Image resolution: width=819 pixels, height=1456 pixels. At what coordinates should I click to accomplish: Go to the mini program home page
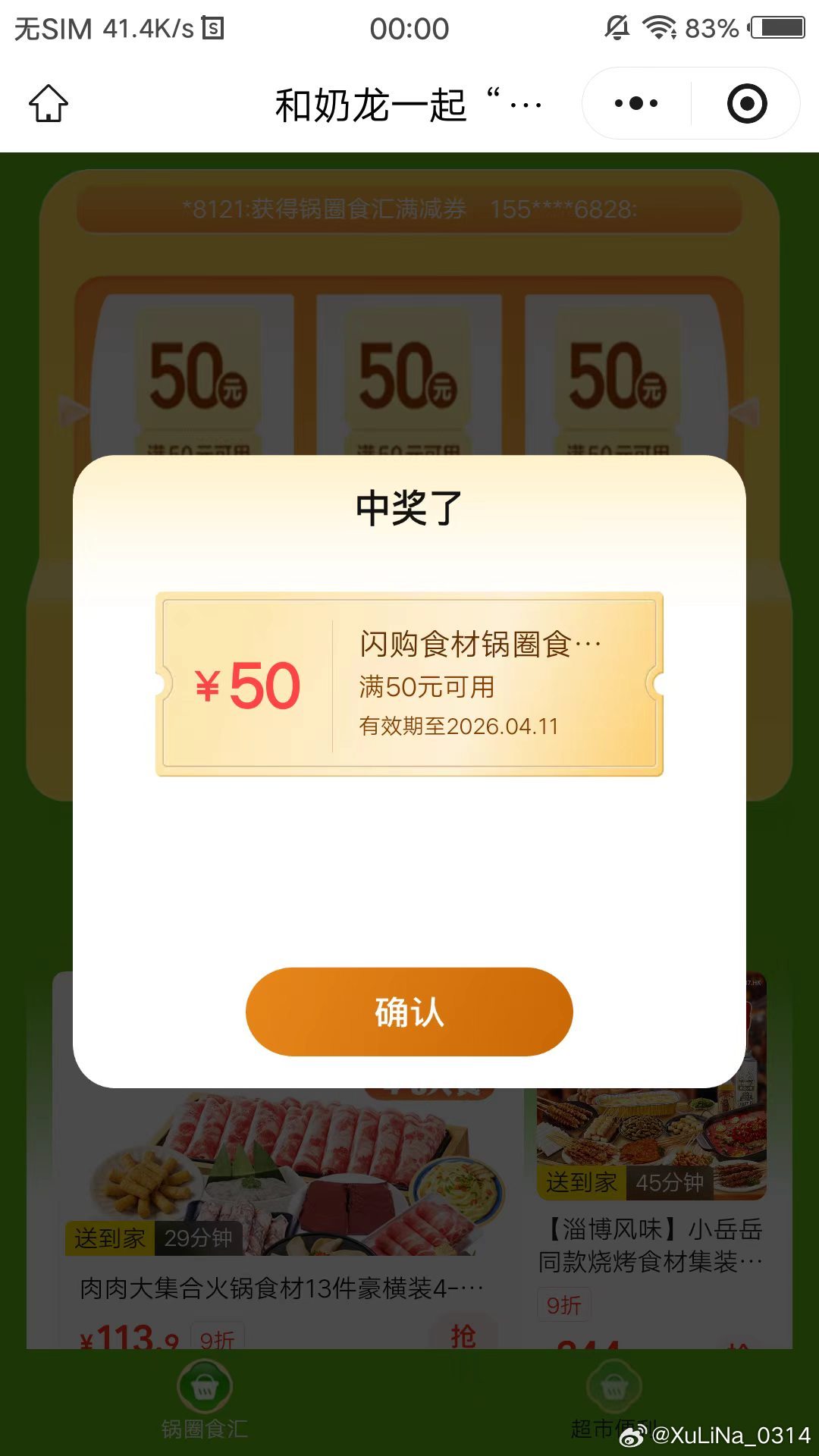click(49, 103)
